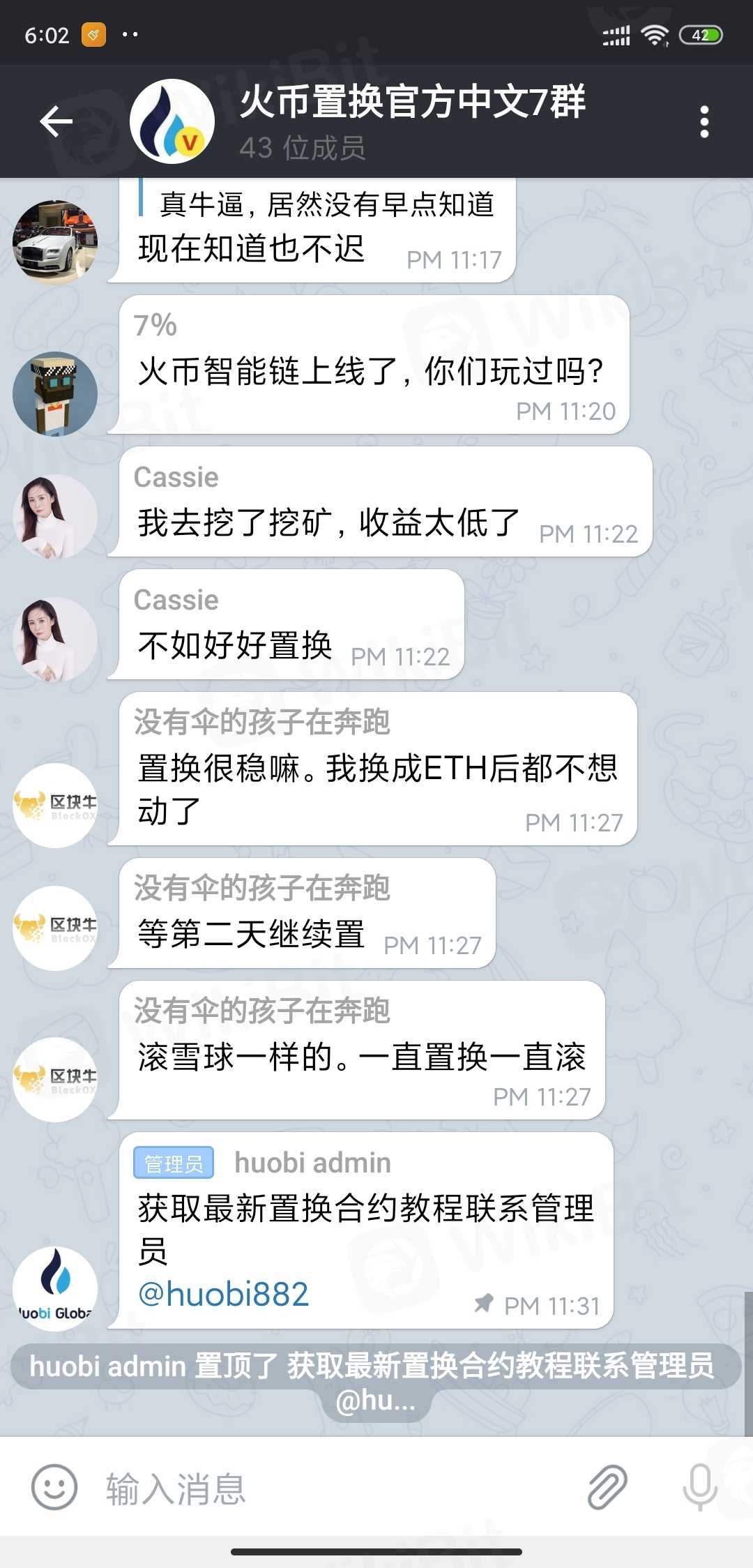Open the 火币置换官方中文7群 group info header
The height and width of the screenshot is (1568, 753).
click(411, 121)
